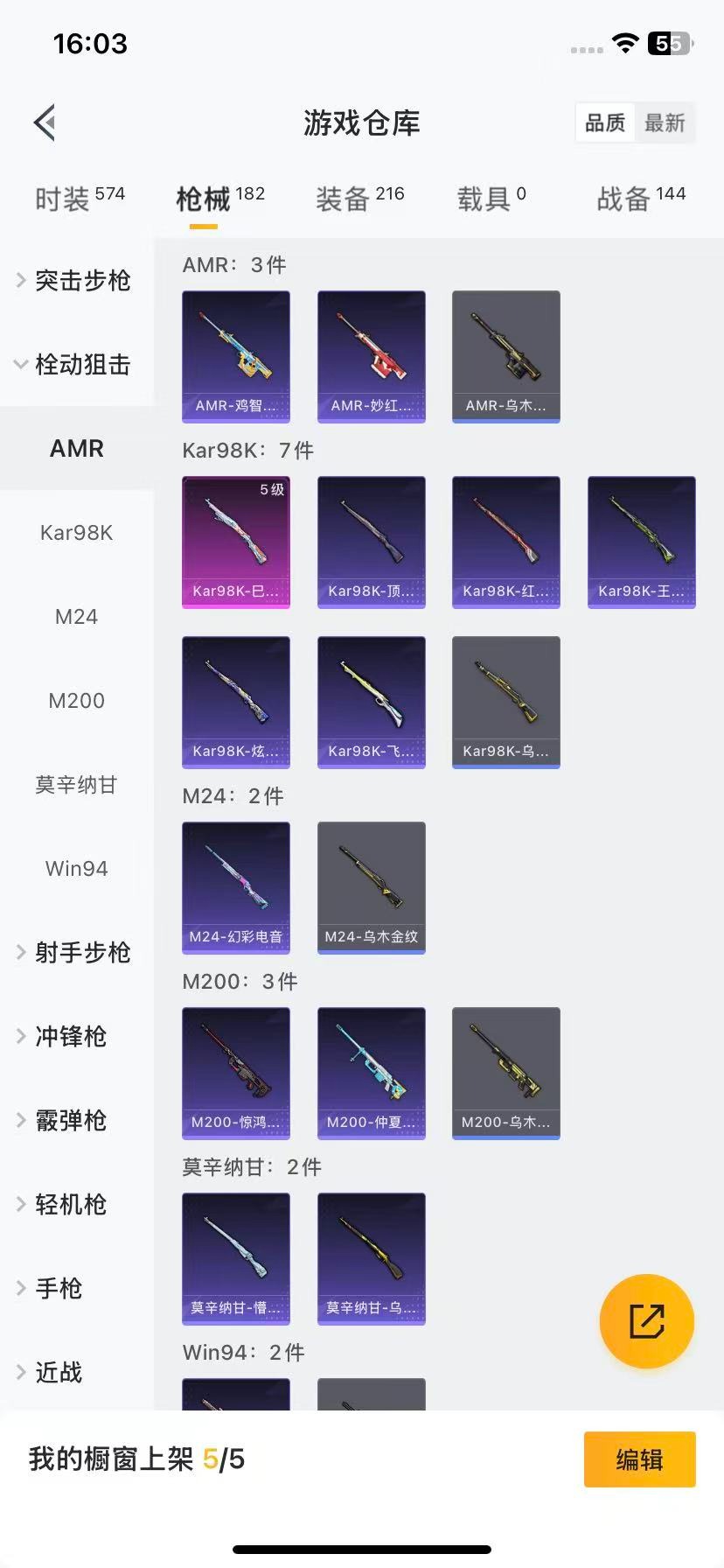Open the 5级 Kar98K skin
This screenshot has width=724, height=1568.
236,542
